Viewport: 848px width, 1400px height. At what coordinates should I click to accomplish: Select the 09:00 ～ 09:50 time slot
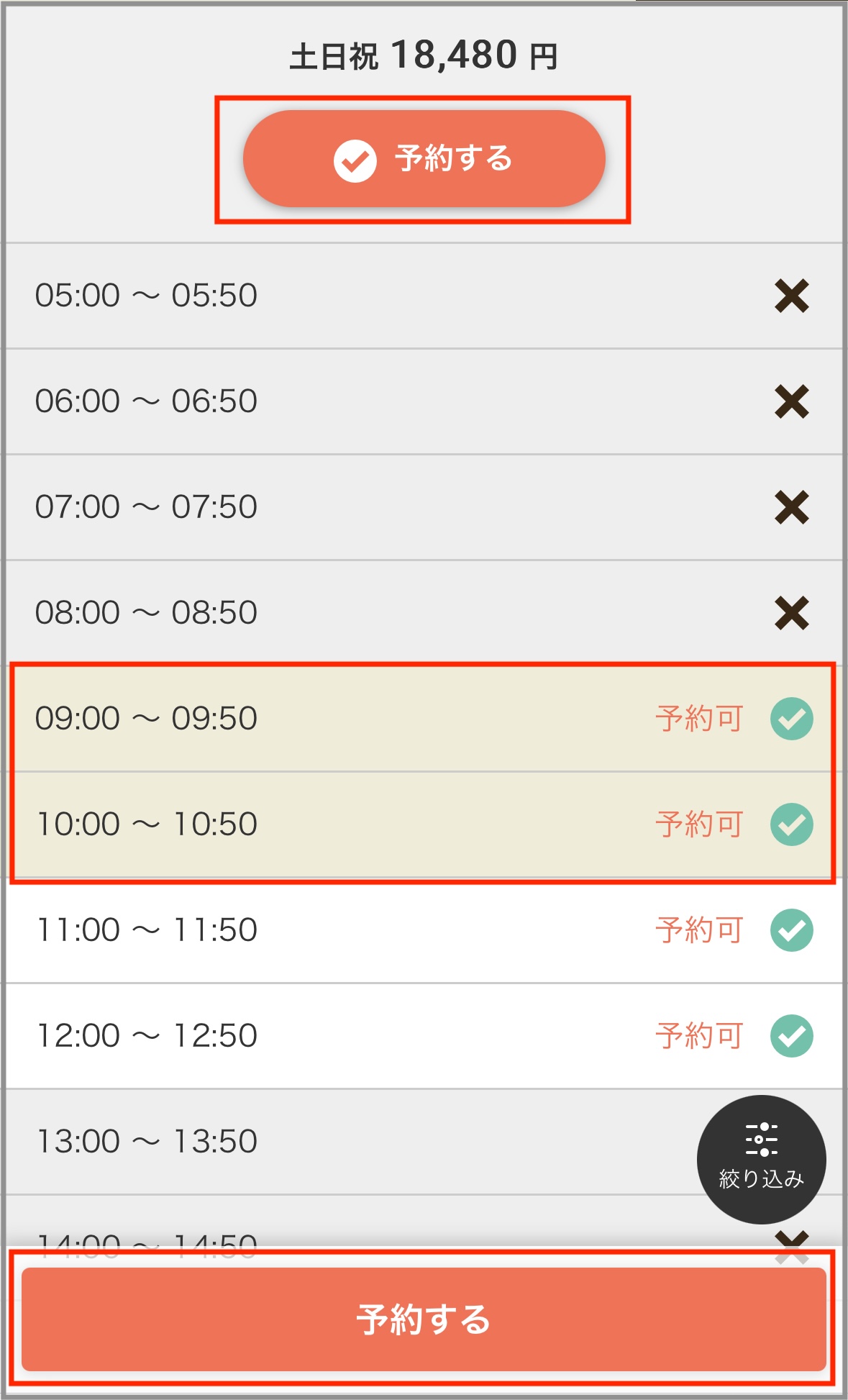click(424, 718)
